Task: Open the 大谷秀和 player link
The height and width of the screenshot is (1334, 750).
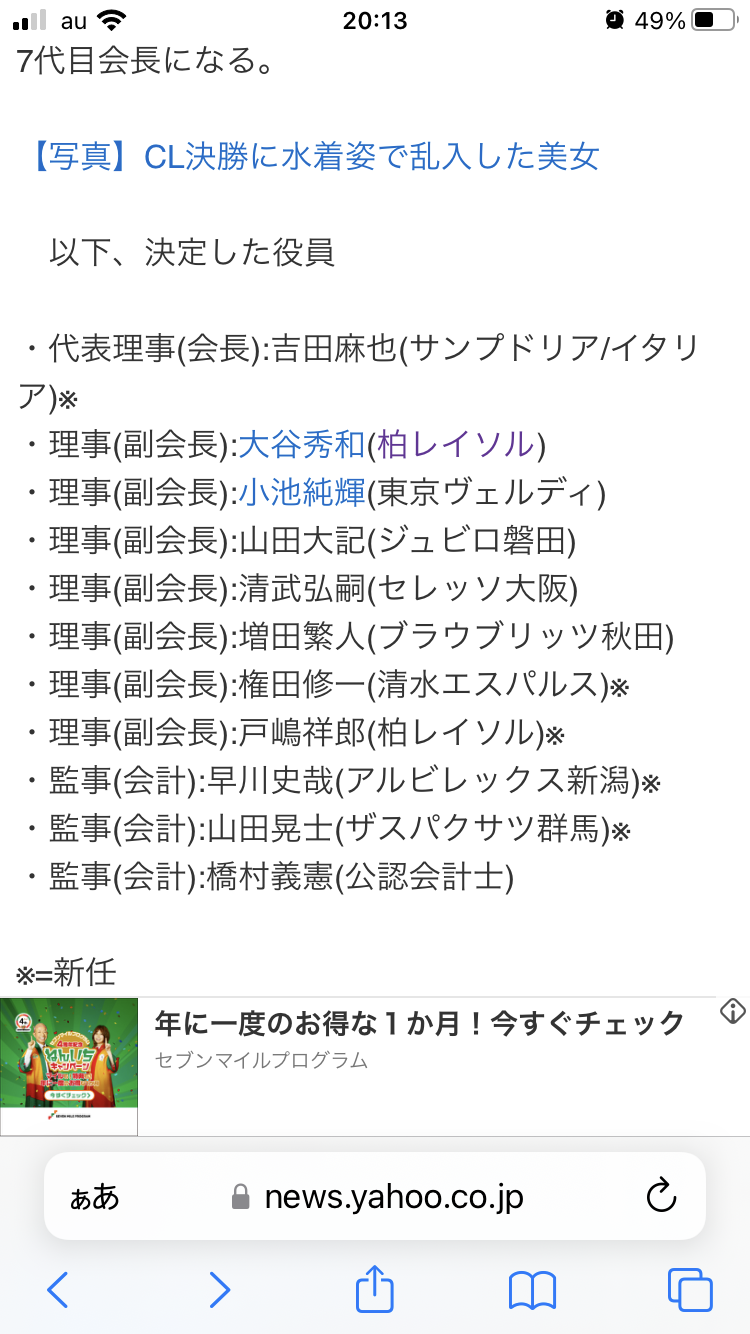Action: [x=302, y=445]
